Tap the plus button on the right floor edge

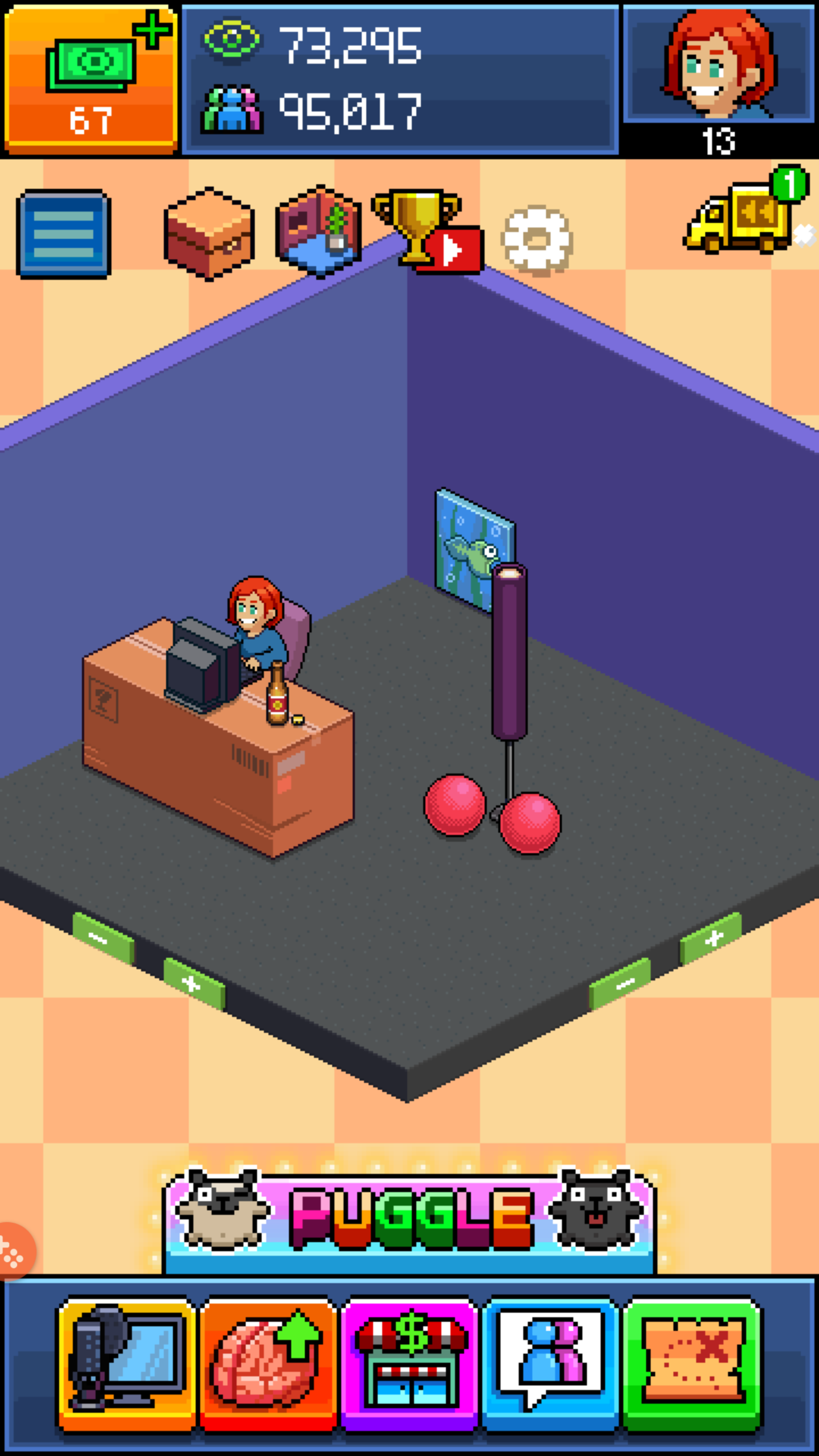(711, 938)
